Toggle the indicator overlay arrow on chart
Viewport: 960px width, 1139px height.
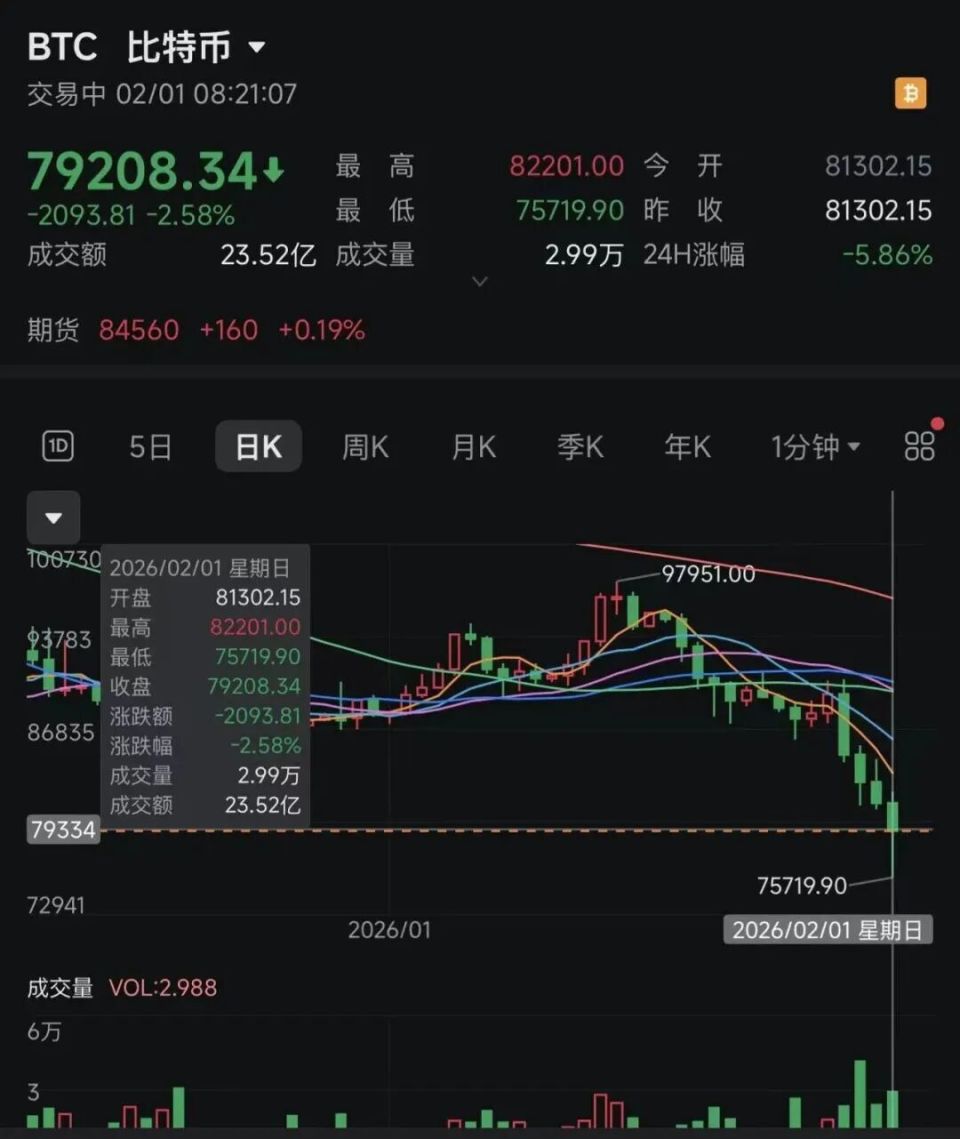51,517
